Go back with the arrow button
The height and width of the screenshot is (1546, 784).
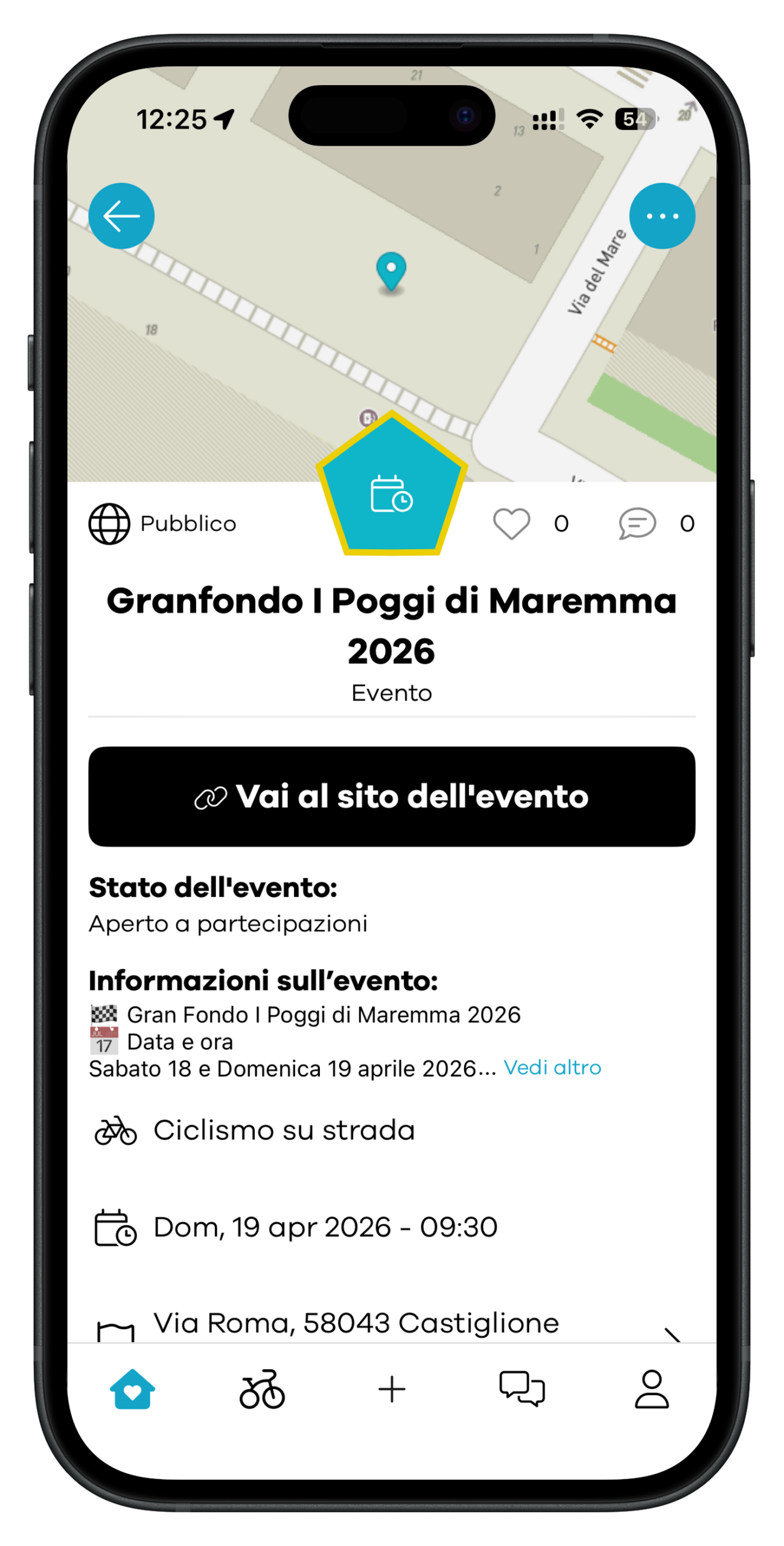pos(121,216)
